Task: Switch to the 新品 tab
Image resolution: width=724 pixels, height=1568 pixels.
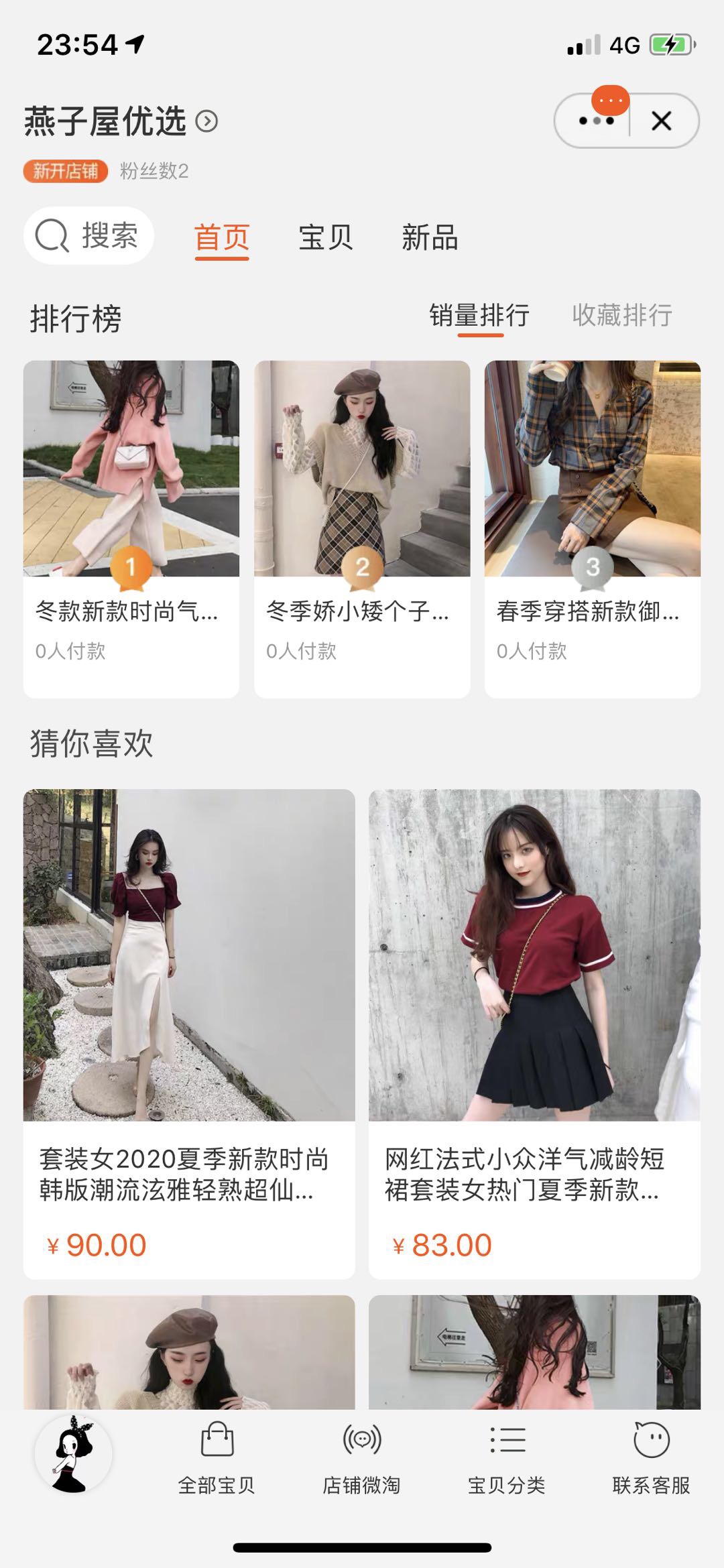Action: pyautogui.click(x=430, y=238)
